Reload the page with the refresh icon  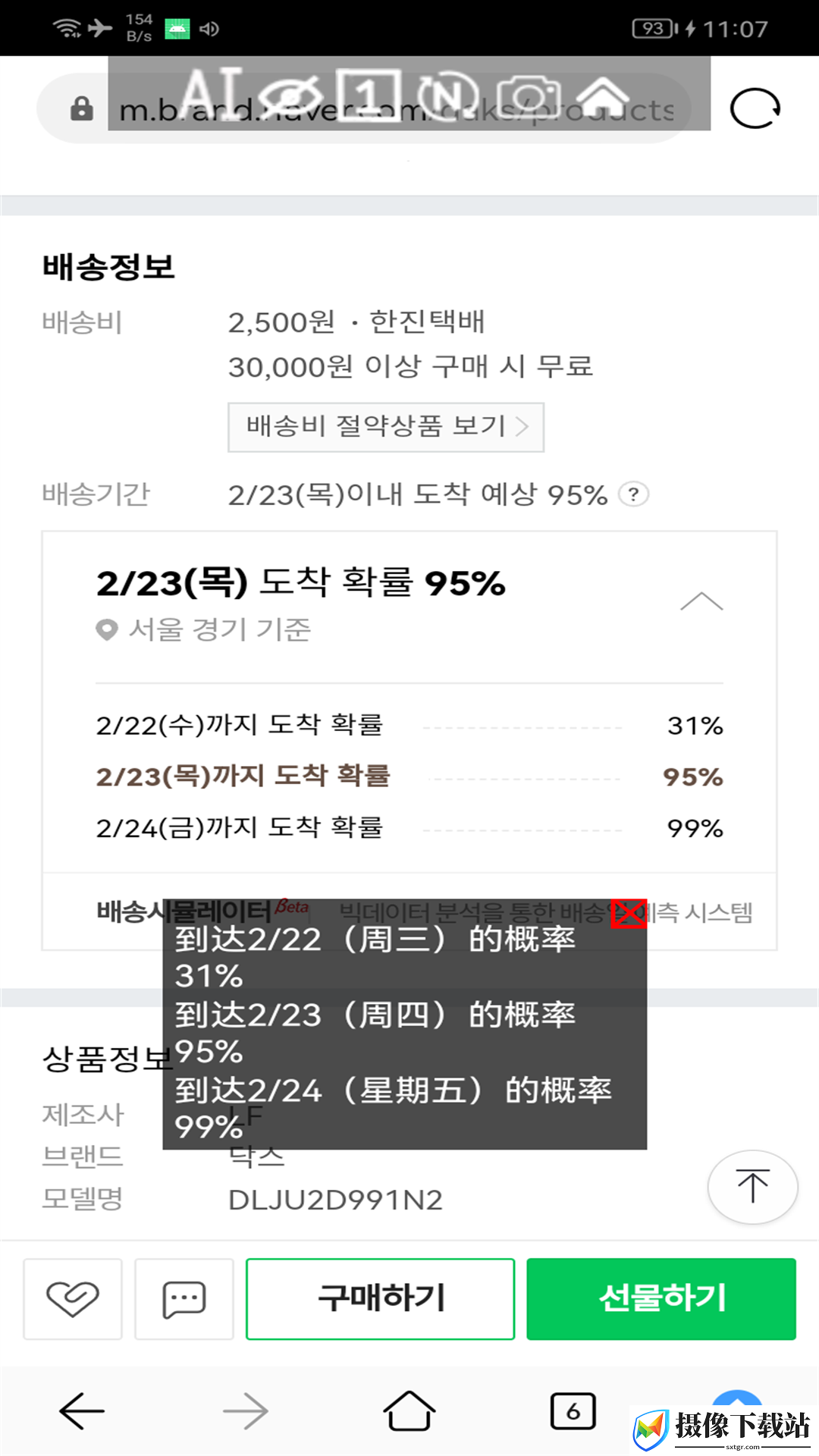tap(755, 108)
